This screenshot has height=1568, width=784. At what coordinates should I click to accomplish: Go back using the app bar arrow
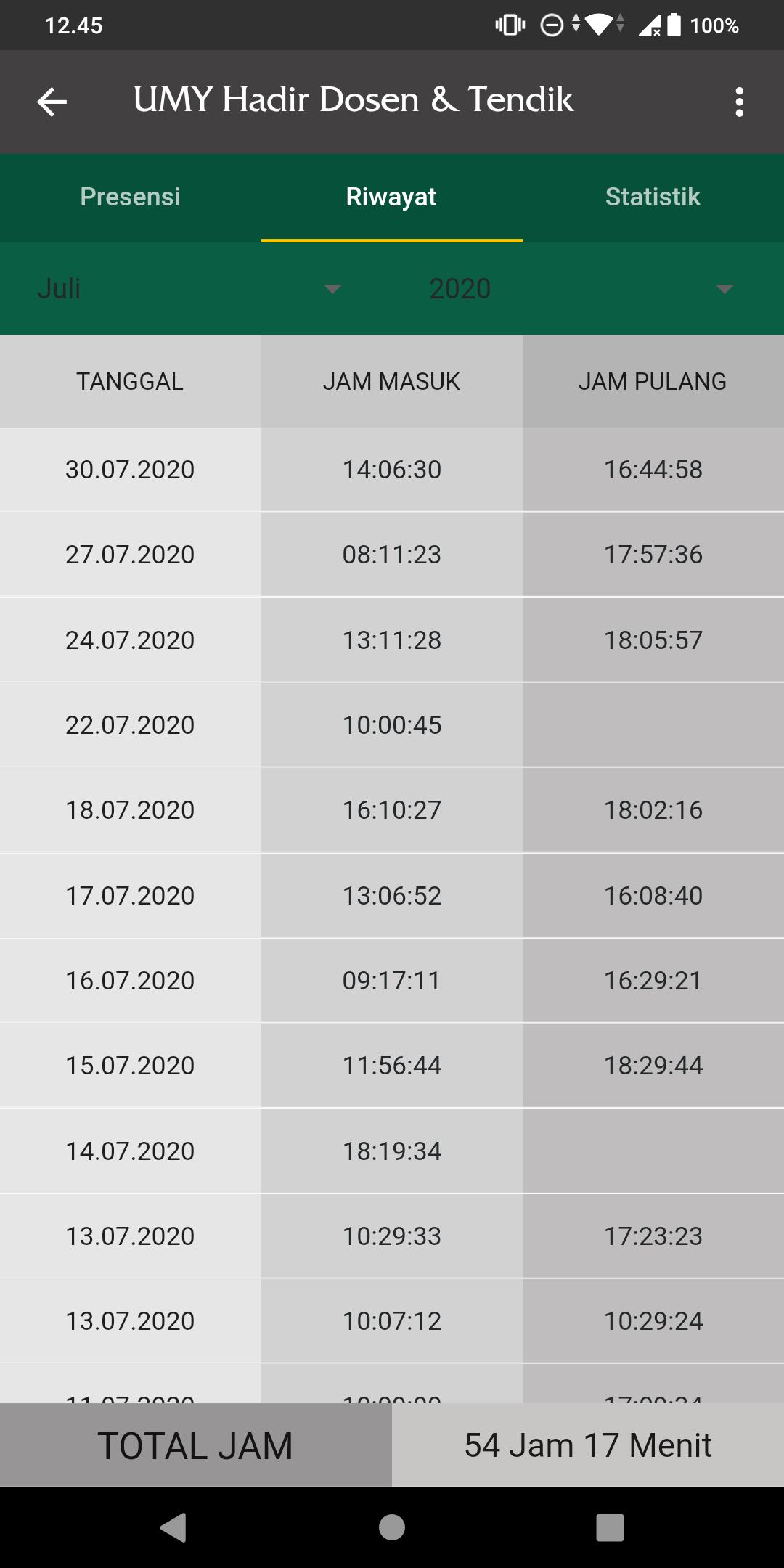pyautogui.click(x=52, y=102)
